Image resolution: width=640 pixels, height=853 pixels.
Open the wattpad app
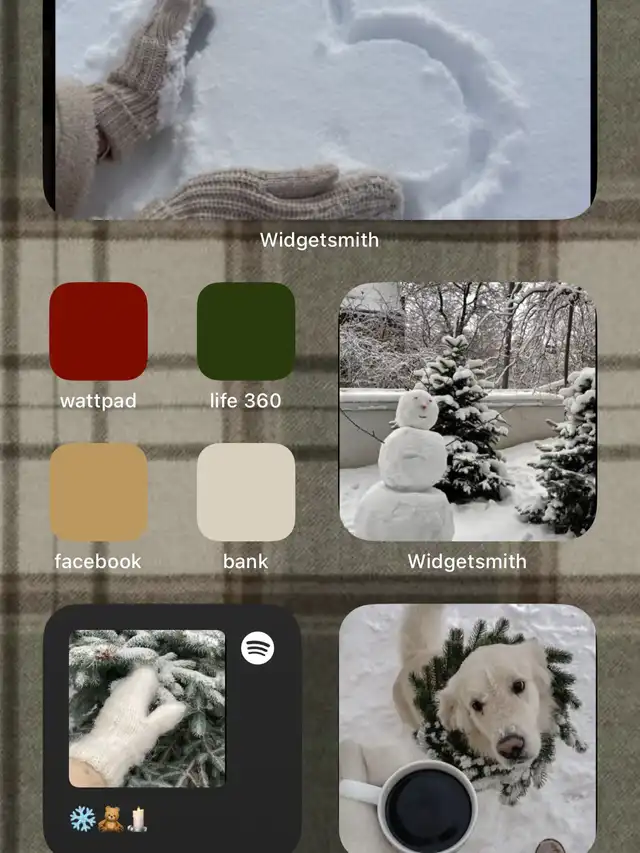point(98,331)
